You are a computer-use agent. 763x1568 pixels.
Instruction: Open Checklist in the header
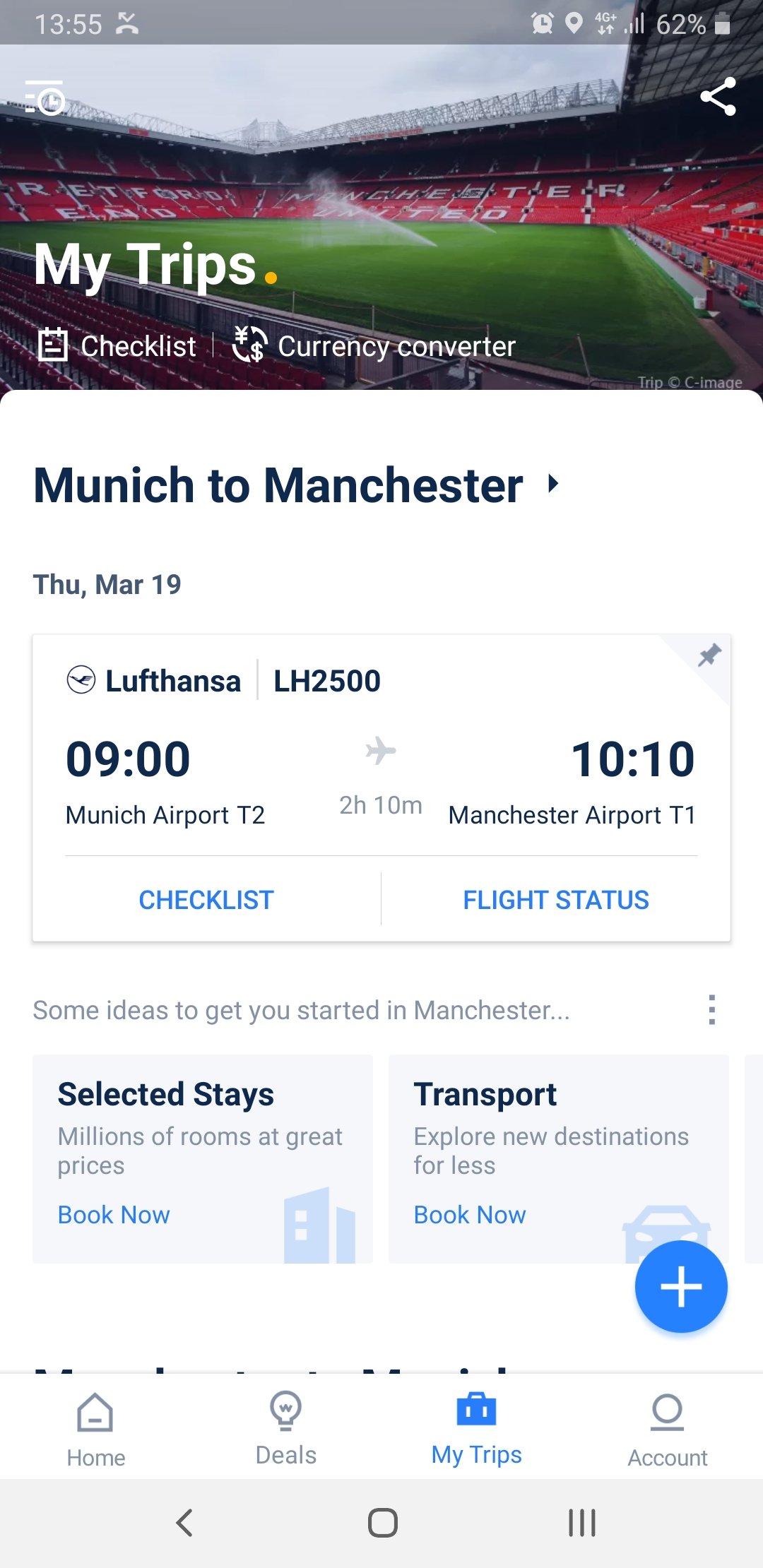[x=117, y=346]
